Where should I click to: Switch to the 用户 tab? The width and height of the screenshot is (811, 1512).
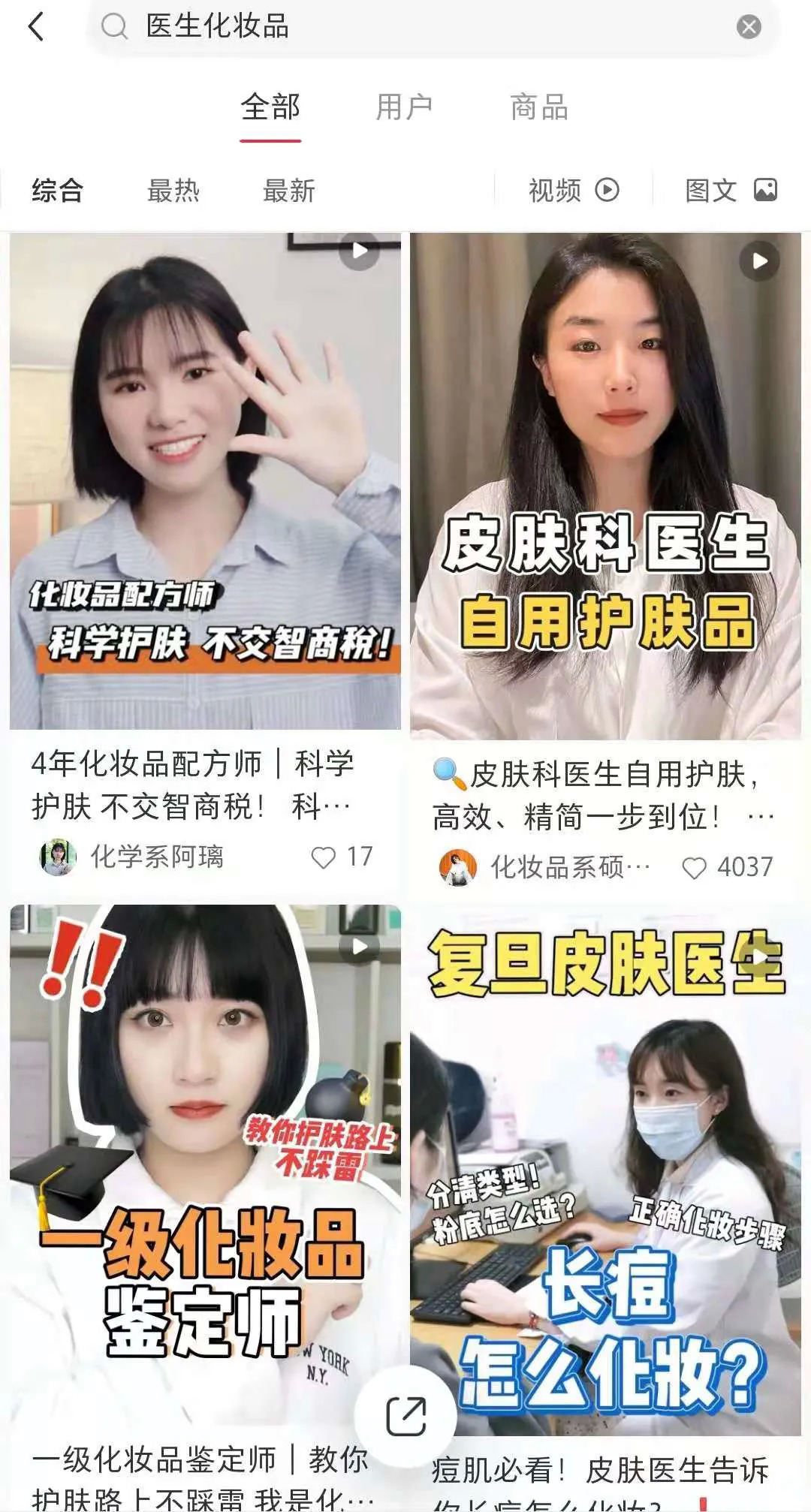404,107
